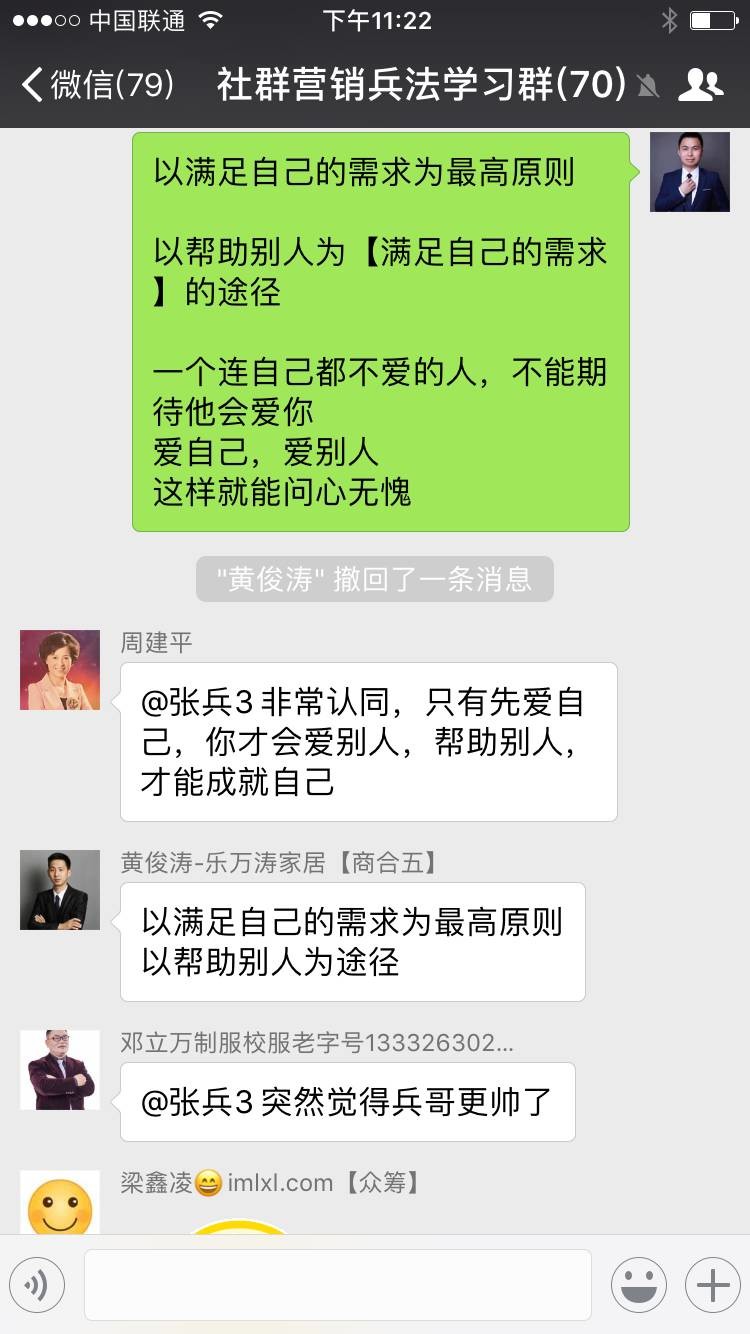Tap 梁鑫凌's smiley avatar
This screenshot has height=1334, width=750.
click(60, 1203)
